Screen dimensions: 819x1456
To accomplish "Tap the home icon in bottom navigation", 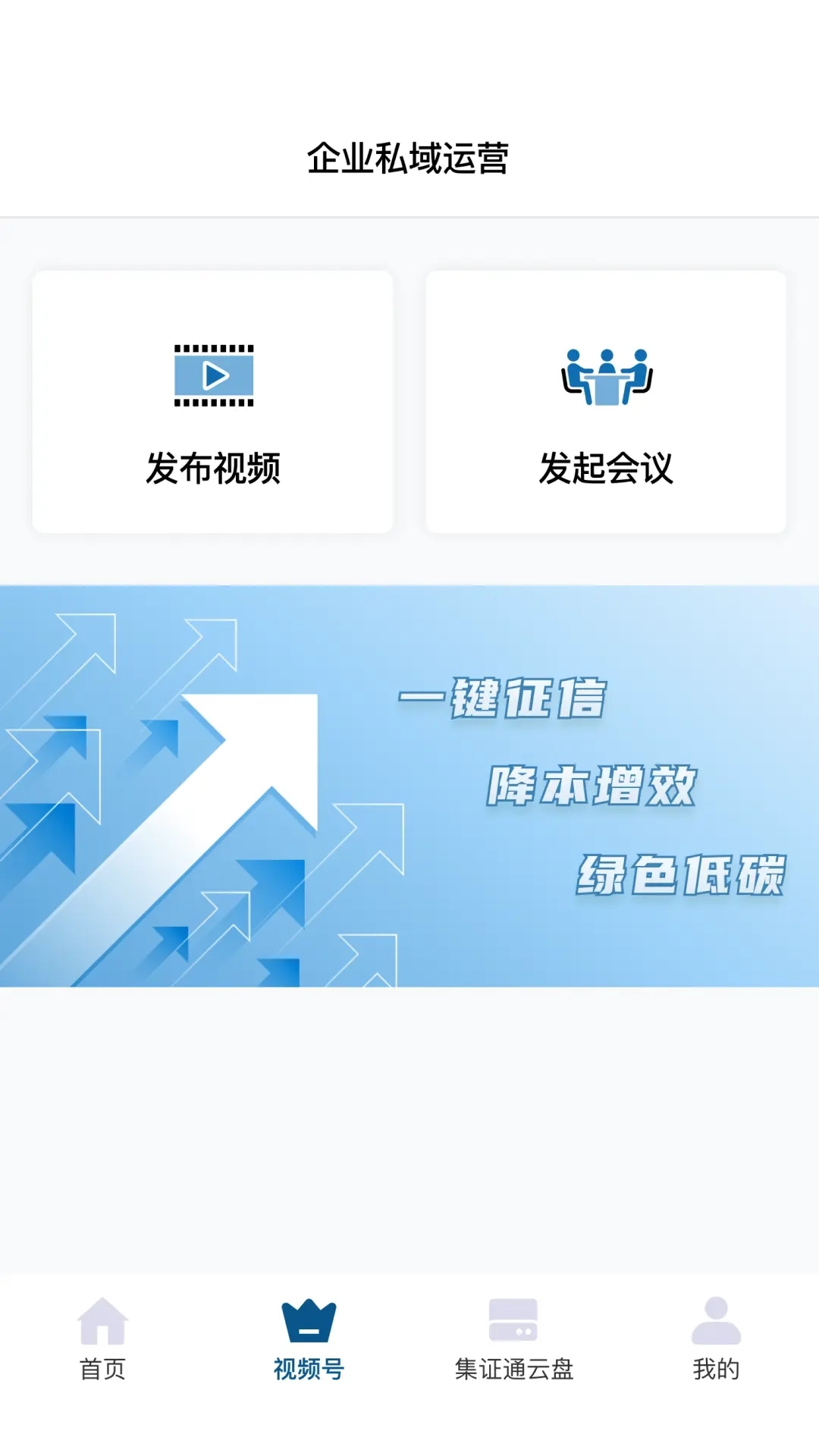I will pos(104,1321).
